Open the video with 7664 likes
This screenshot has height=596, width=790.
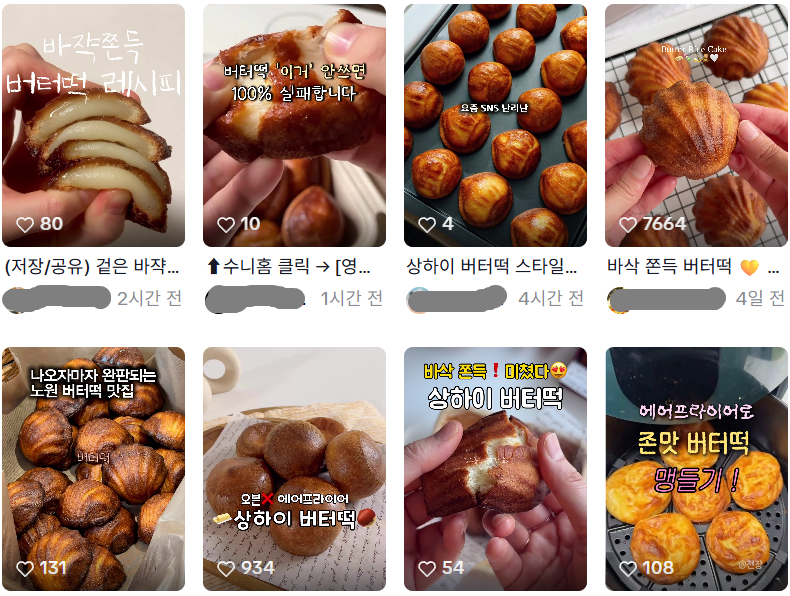(696, 125)
